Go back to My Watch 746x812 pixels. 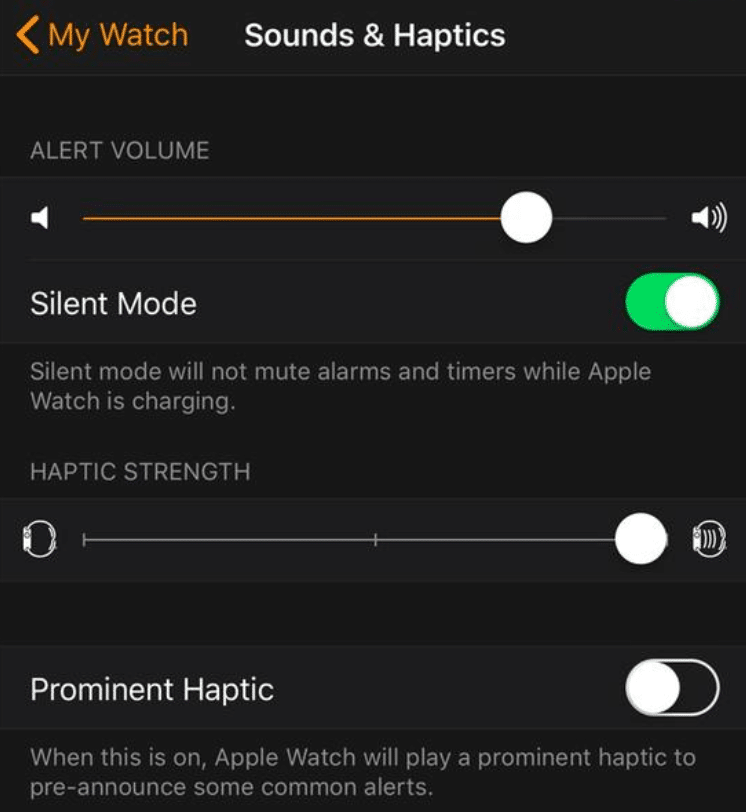(x=102, y=36)
